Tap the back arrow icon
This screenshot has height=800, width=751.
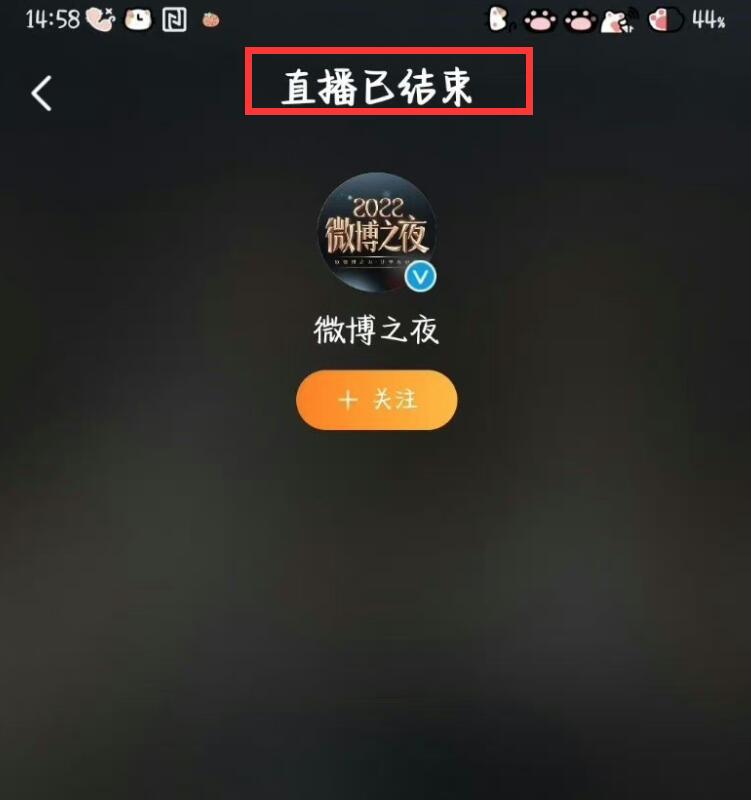coord(40,91)
